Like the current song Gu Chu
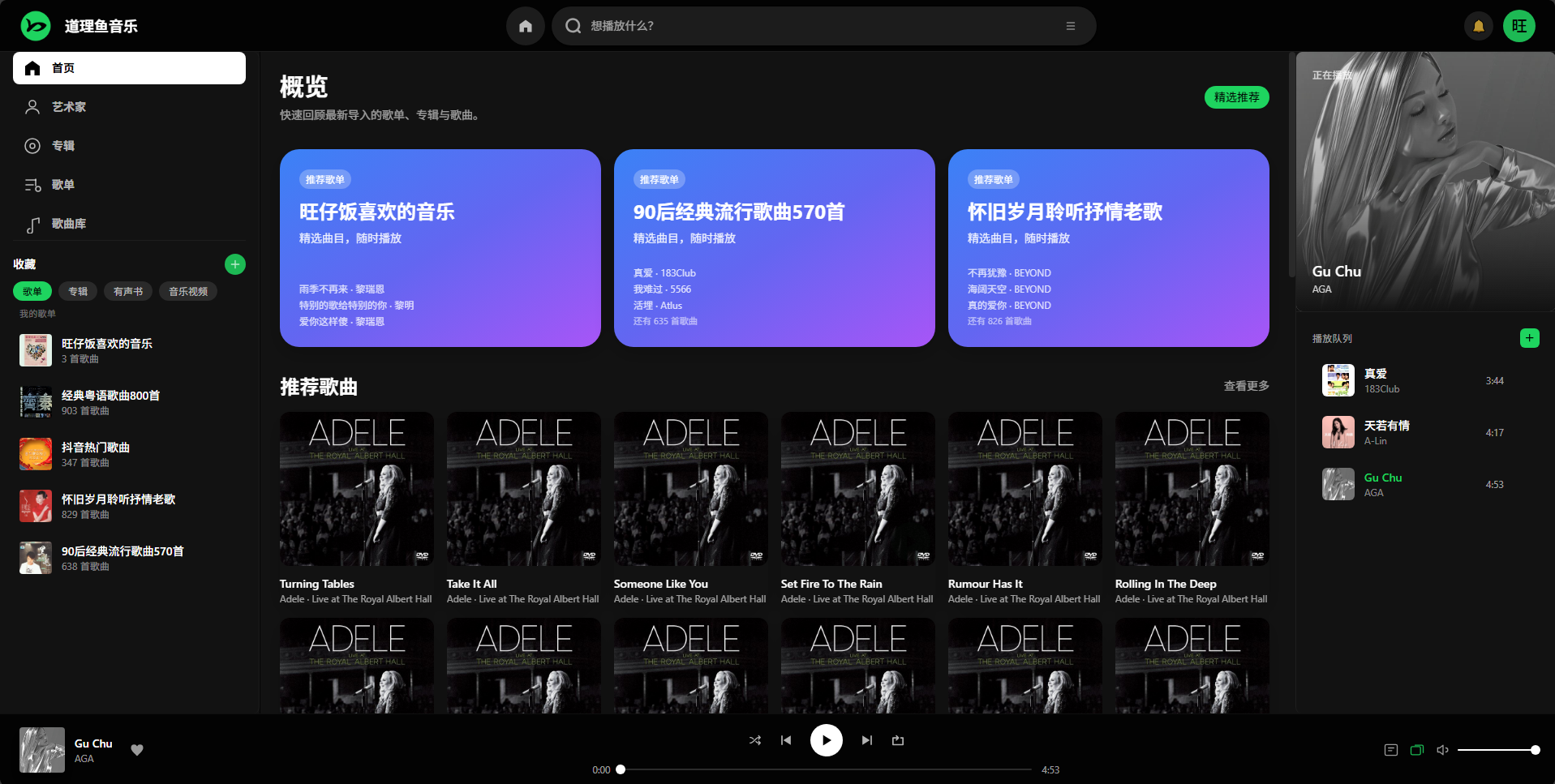 tap(137, 750)
